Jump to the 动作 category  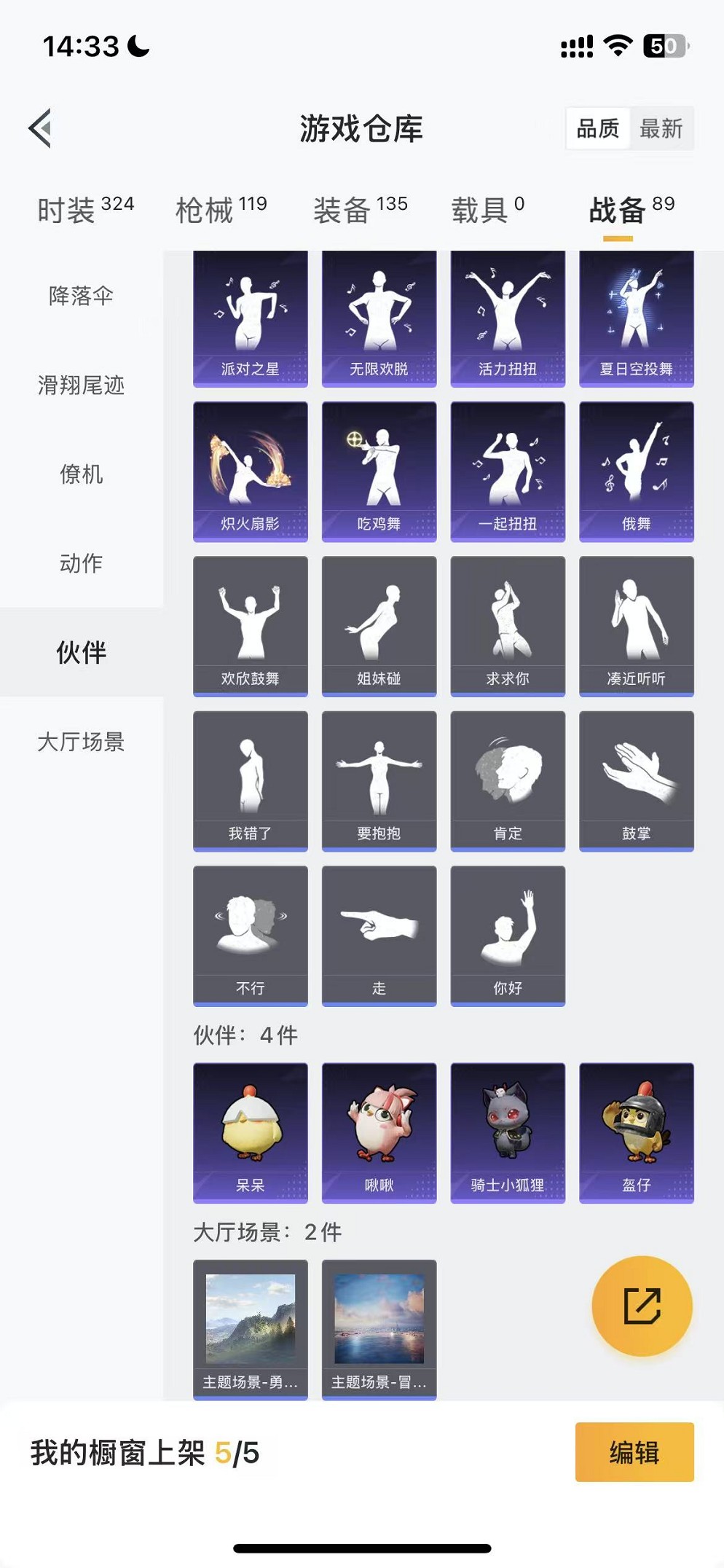coord(81,563)
